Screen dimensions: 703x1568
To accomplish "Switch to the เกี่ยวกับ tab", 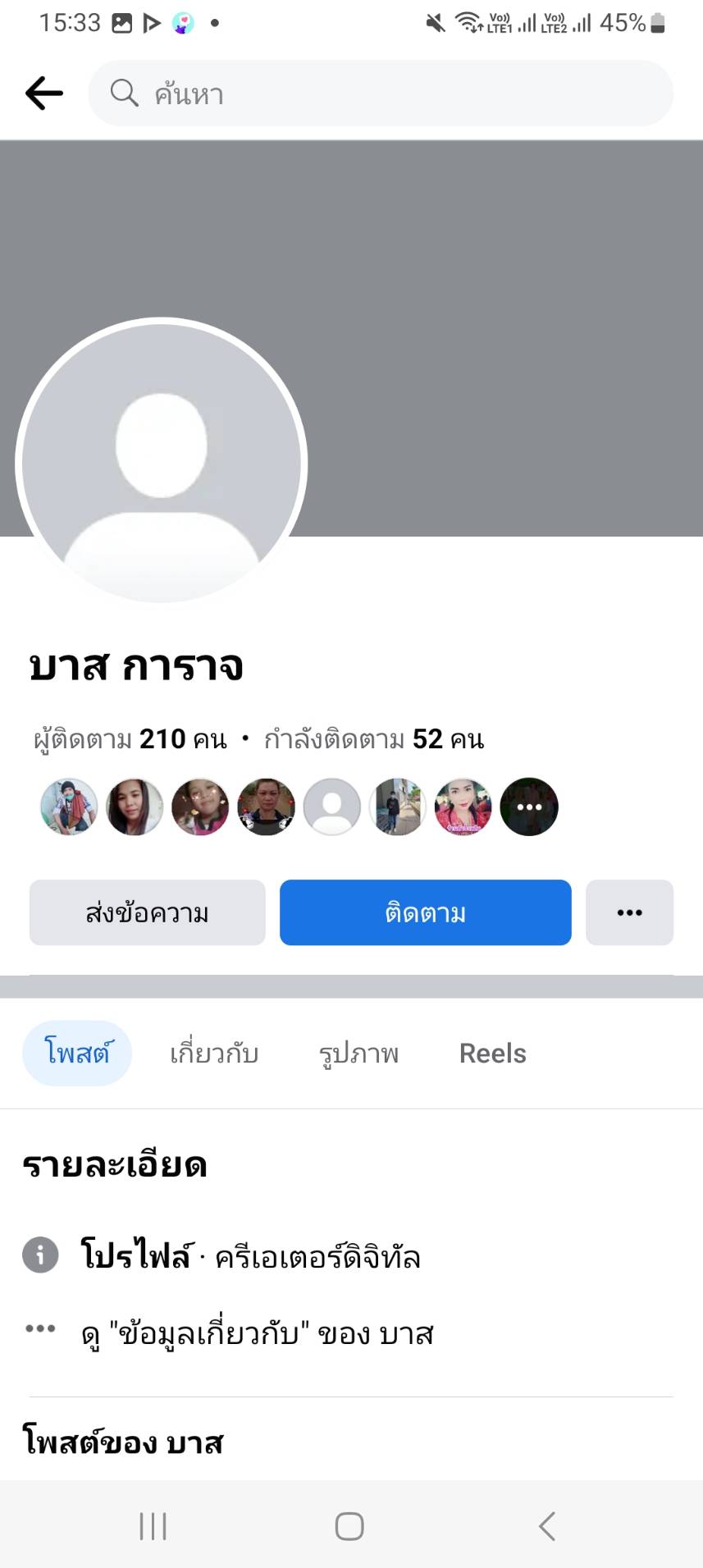I will point(214,1053).
